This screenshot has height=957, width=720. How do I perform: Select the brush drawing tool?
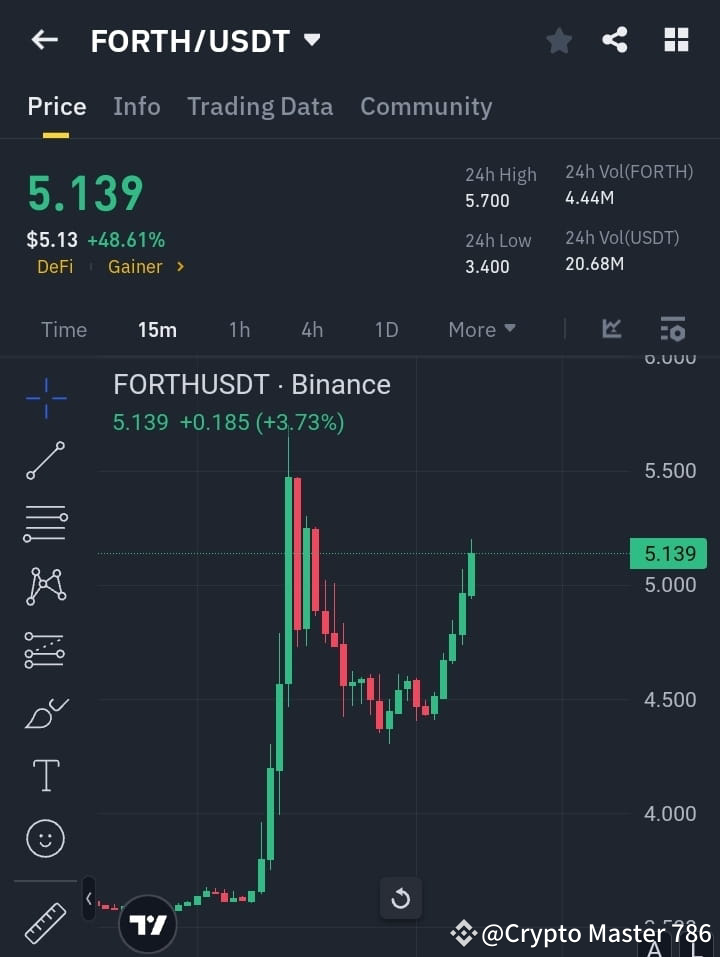tap(44, 712)
